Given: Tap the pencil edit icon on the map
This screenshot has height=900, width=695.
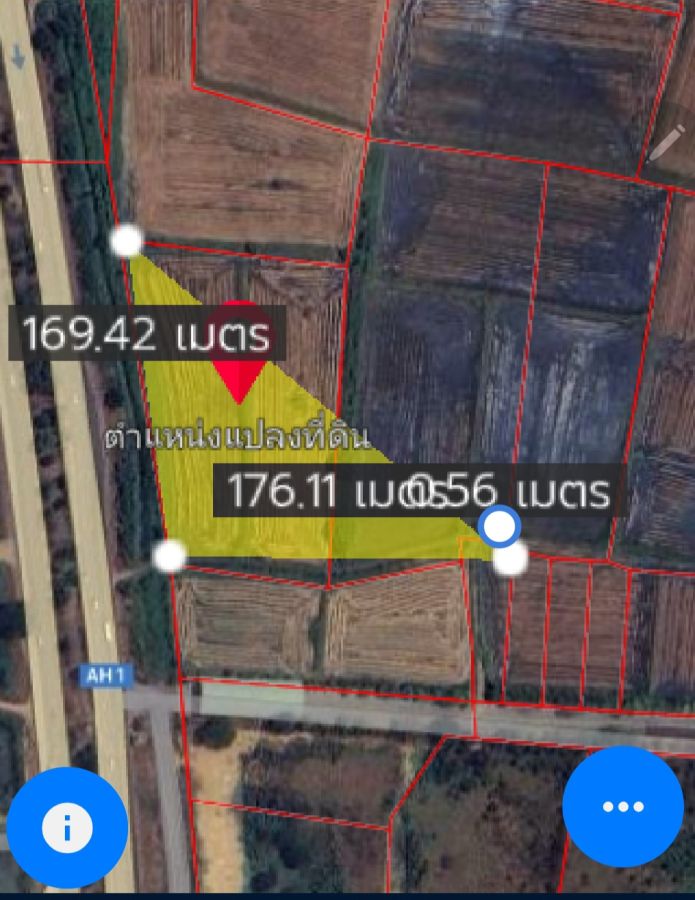Looking at the screenshot, I should (666, 143).
